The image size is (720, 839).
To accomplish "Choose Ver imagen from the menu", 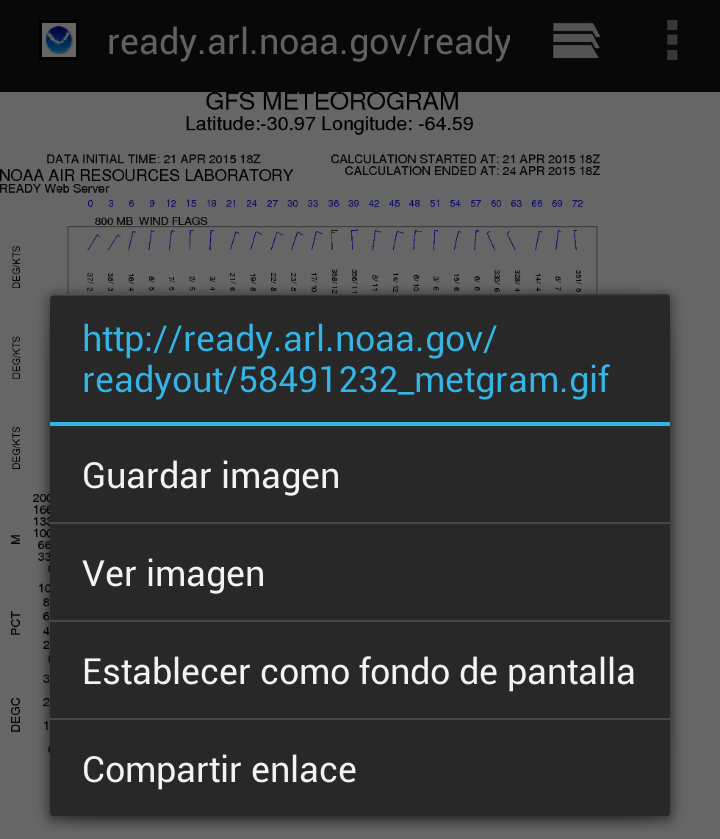I will (x=360, y=573).
